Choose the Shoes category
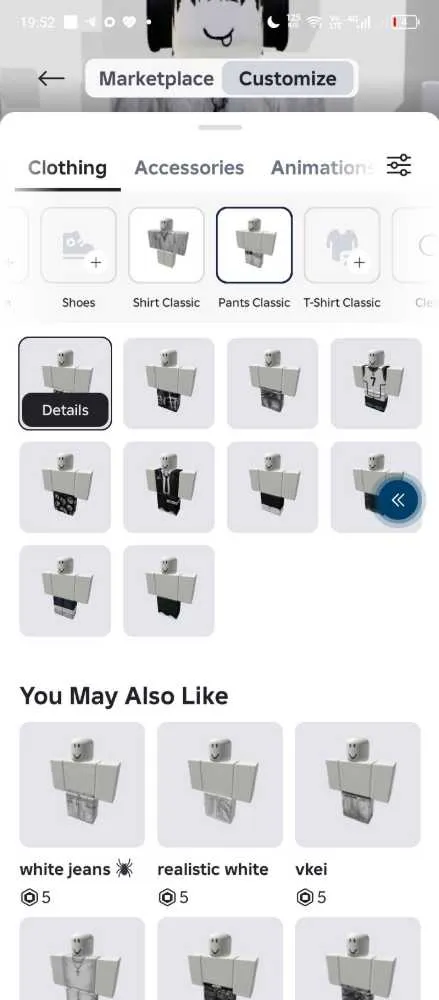 pos(78,257)
